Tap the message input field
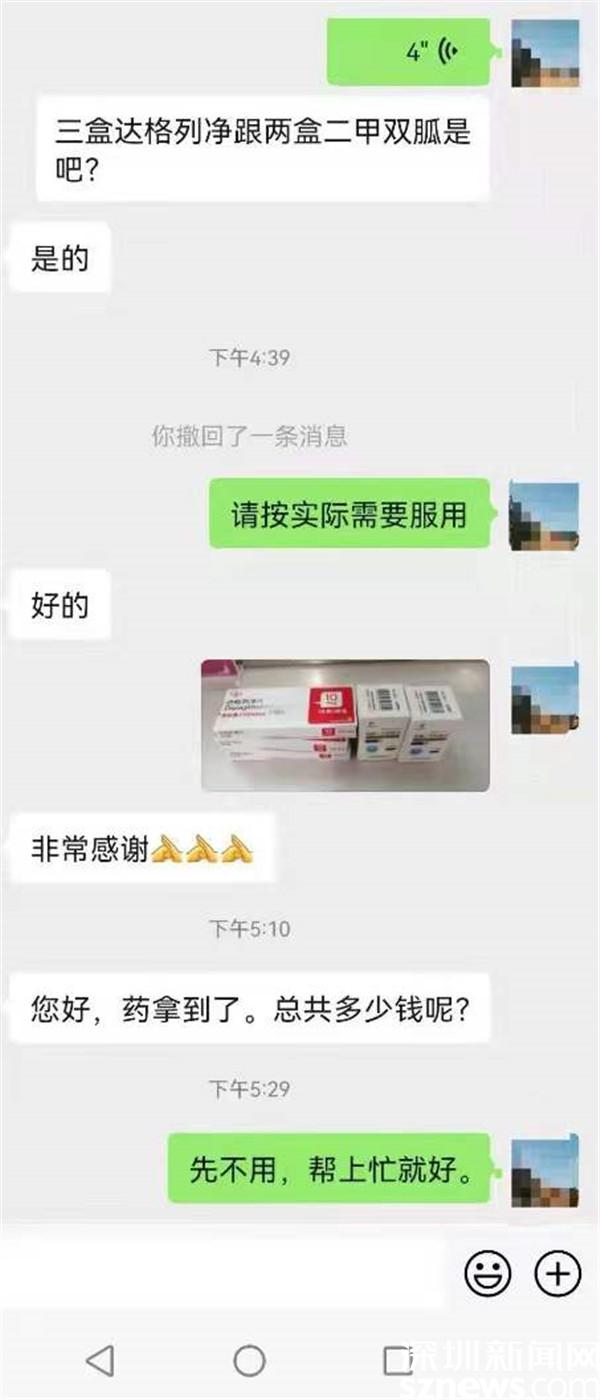The height and width of the screenshot is (1400, 600). coord(230,1273)
